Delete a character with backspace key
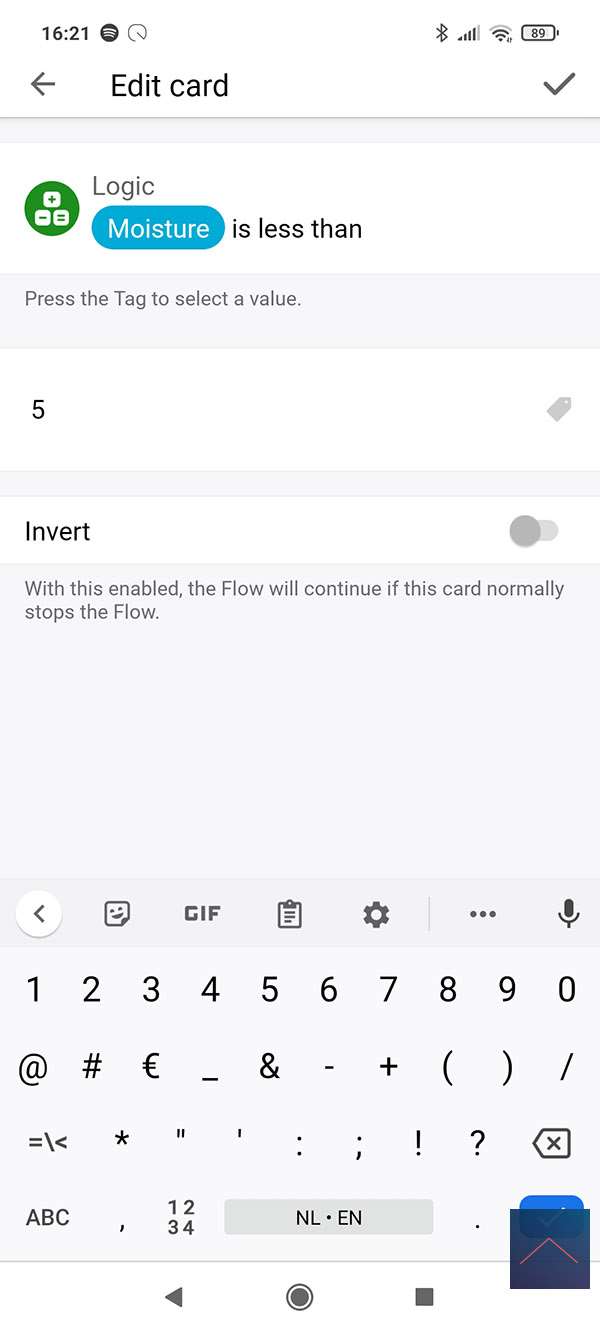 (x=551, y=1143)
